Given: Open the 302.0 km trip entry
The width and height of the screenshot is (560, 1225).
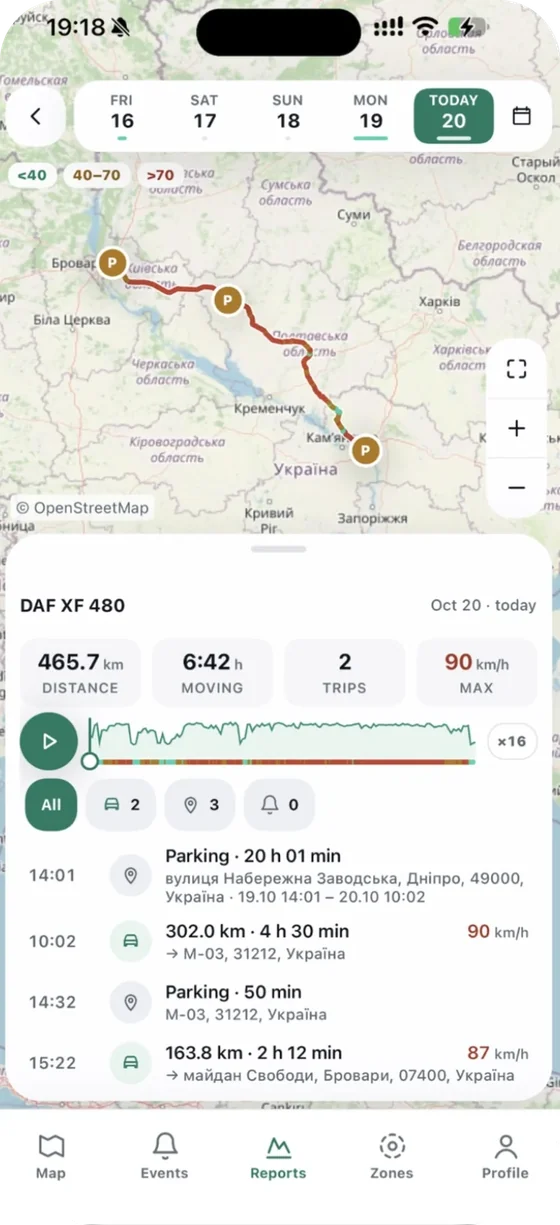Looking at the screenshot, I should [x=280, y=942].
